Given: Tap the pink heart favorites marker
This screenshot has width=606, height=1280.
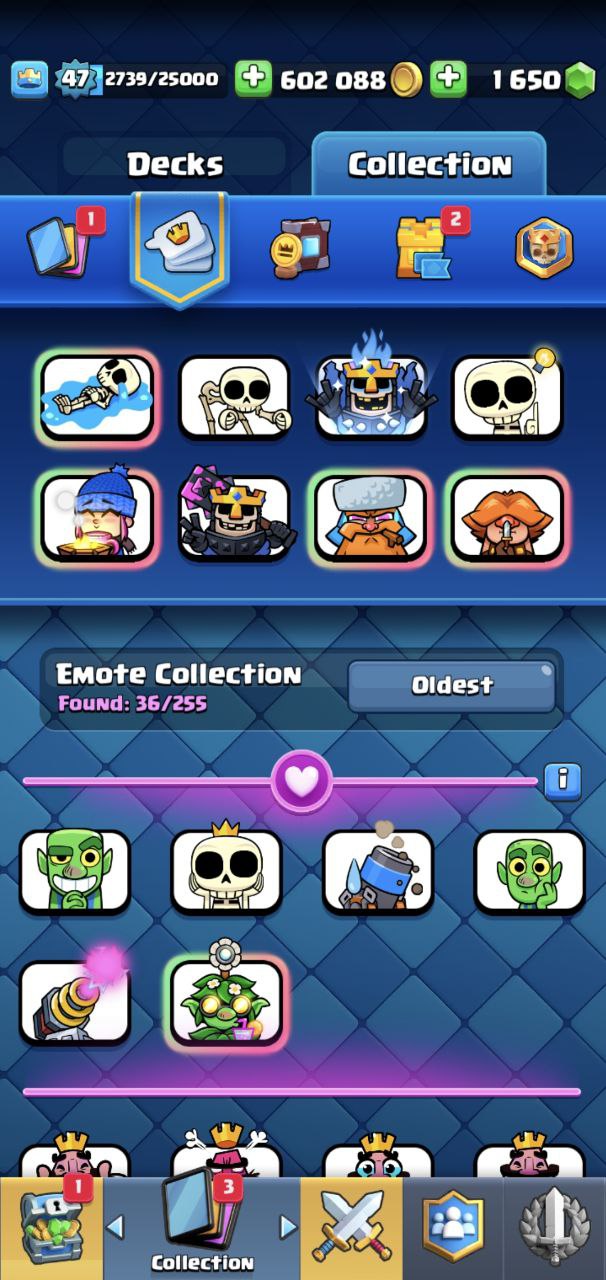Looking at the screenshot, I should pyautogui.click(x=301, y=781).
